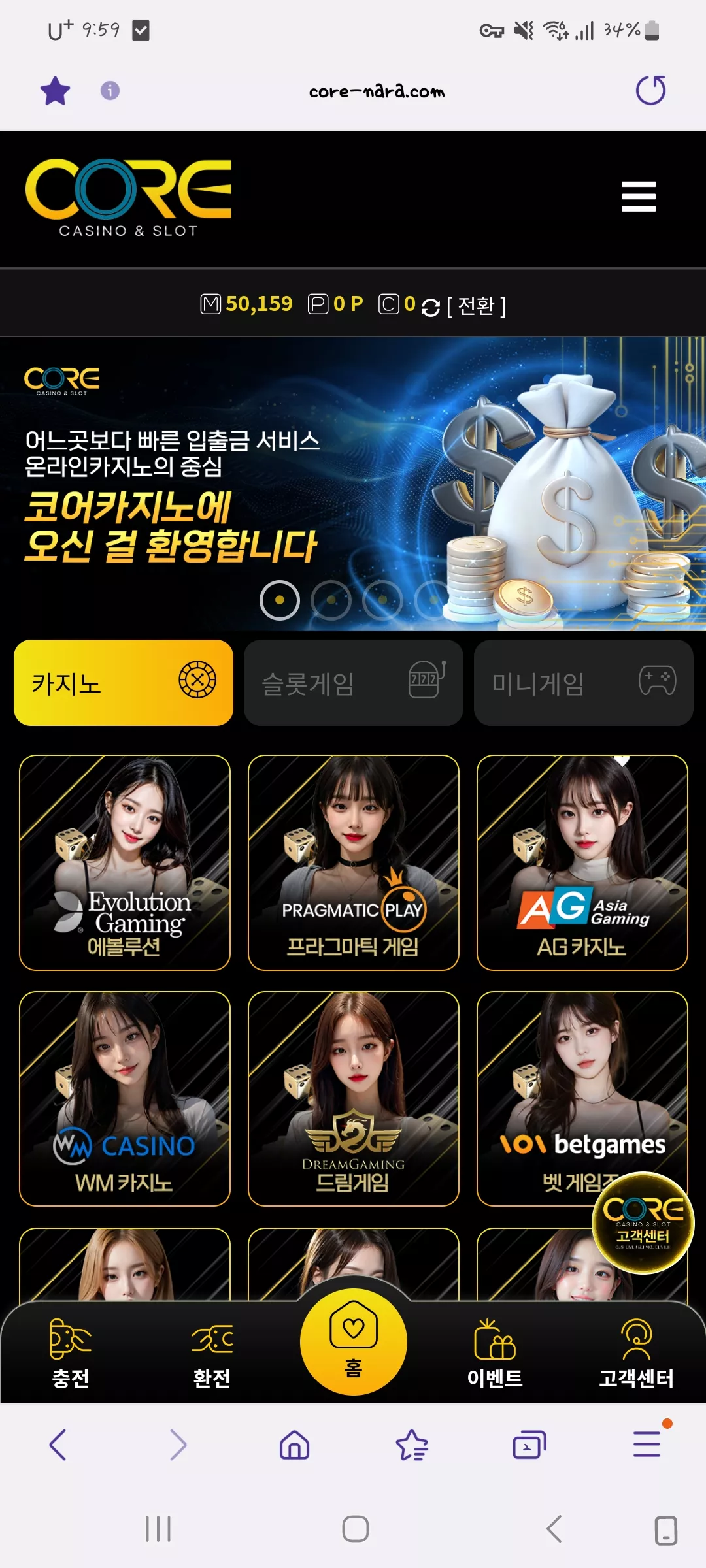706x1568 pixels.
Task: Open the hamburger menu
Action: click(x=639, y=197)
